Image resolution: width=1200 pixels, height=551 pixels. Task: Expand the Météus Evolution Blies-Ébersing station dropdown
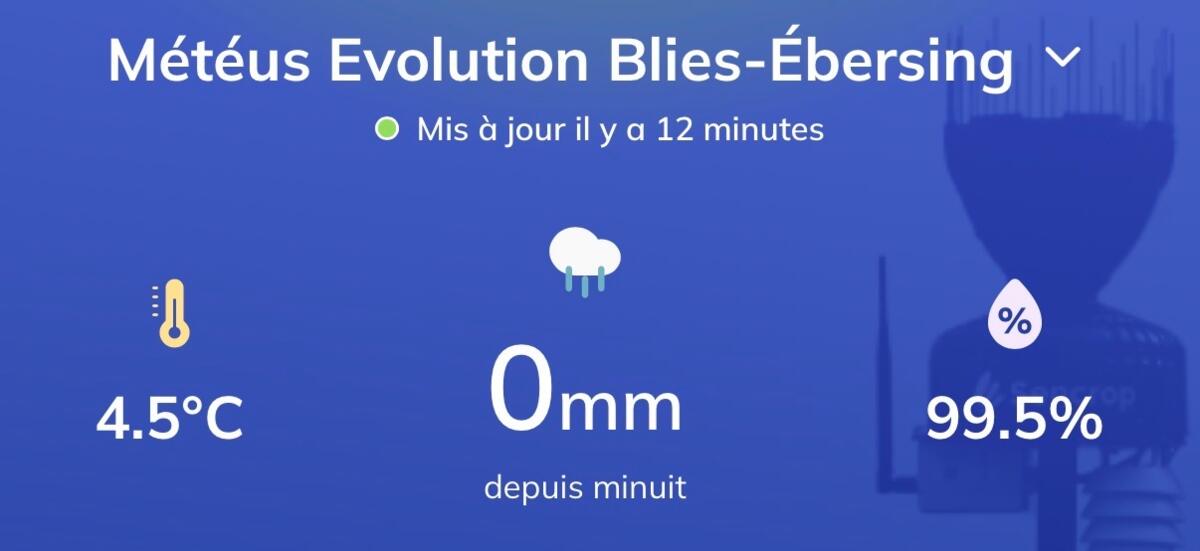coord(1062,57)
